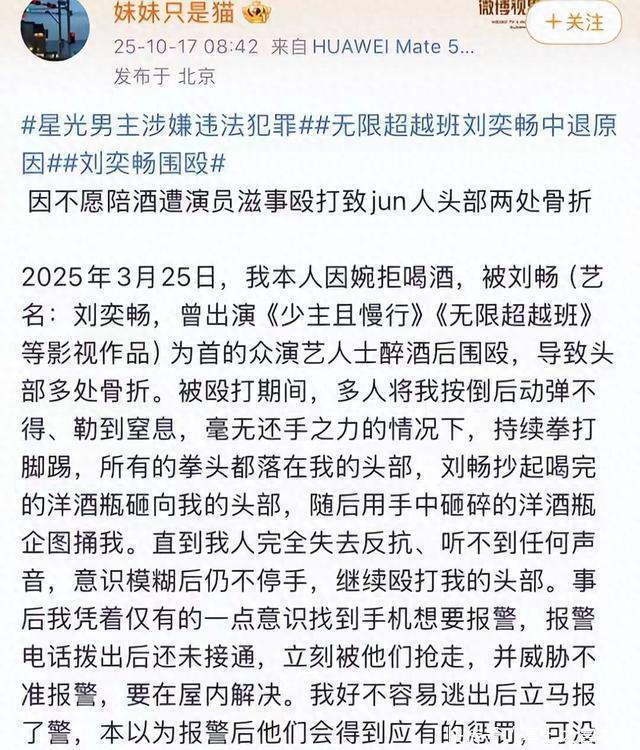Open 妹妹只是猫's profile avatar
Screen dimensions: 640x750
coord(55,29)
